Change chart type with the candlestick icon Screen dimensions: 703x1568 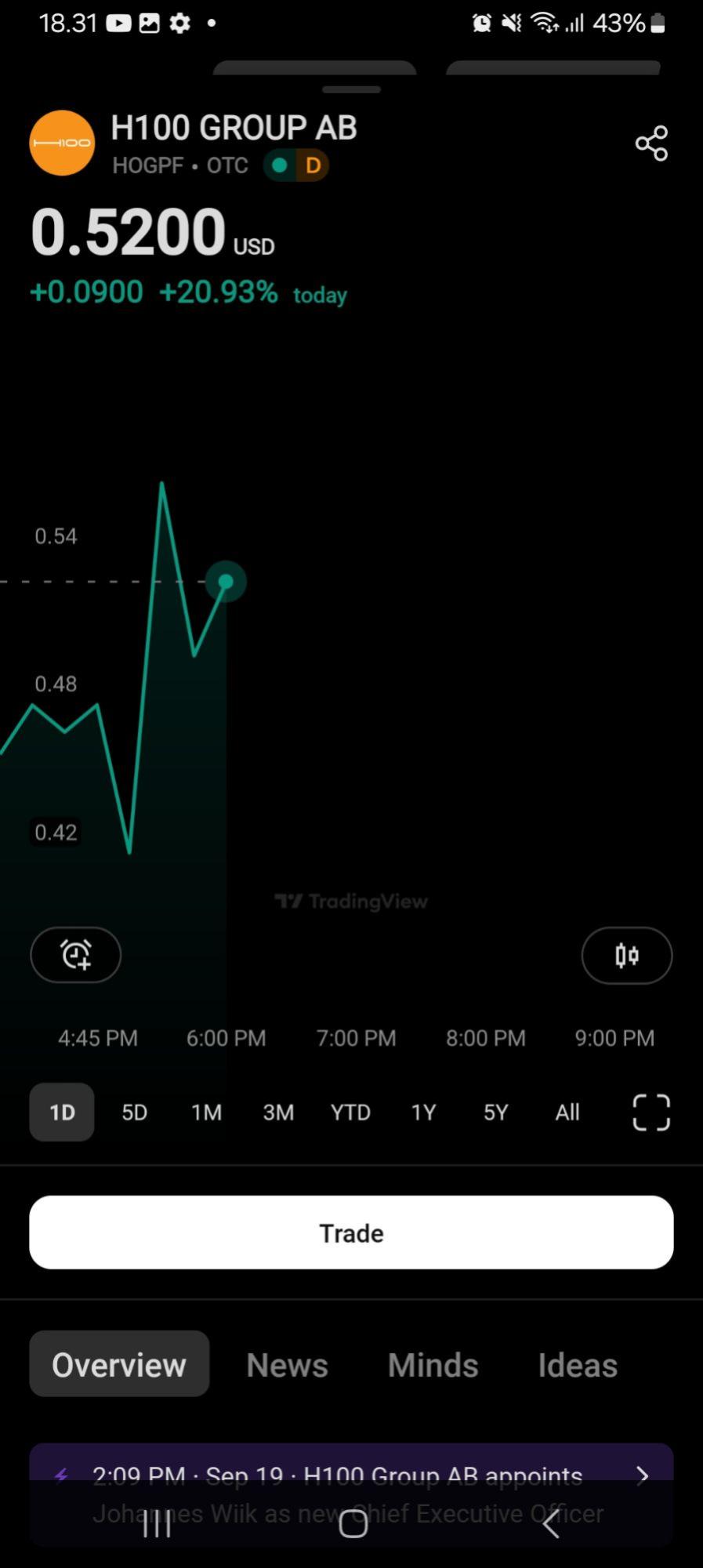coord(626,955)
